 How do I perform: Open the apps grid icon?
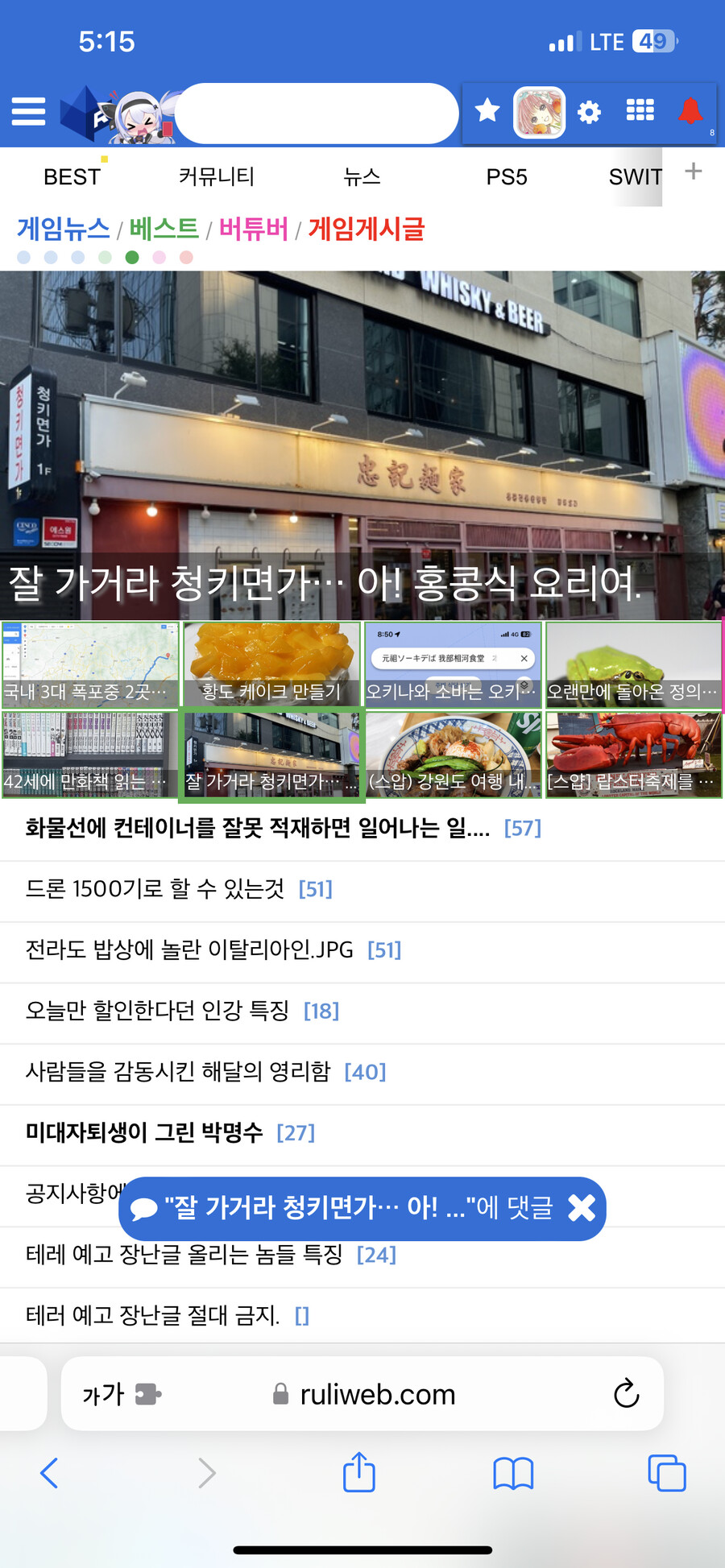[x=640, y=112]
